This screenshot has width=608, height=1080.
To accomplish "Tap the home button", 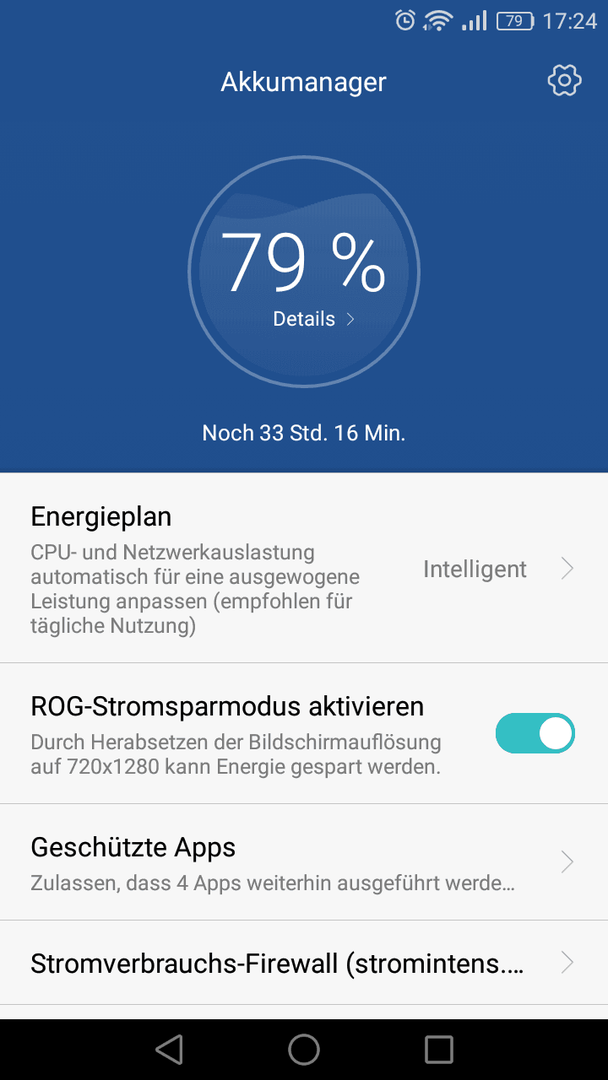I will point(304,1049).
